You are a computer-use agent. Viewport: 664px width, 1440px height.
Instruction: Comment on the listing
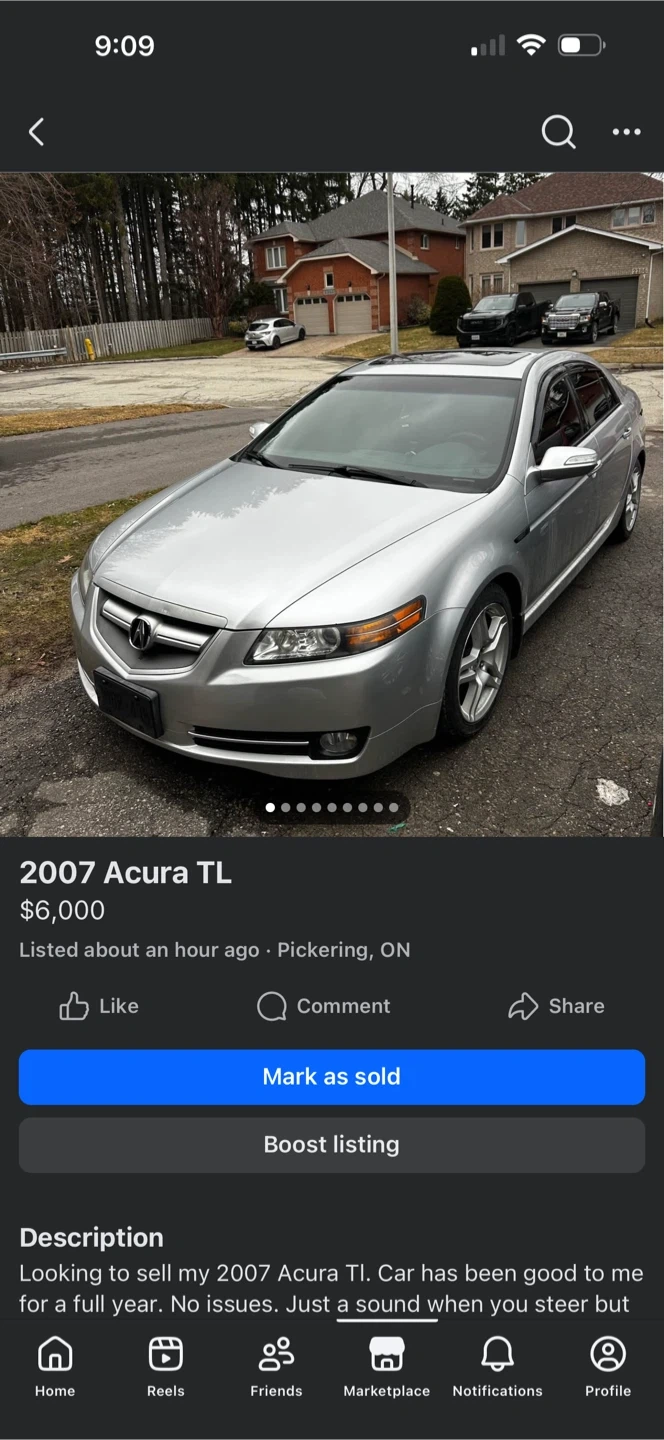pyautogui.click(x=323, y=1006)
